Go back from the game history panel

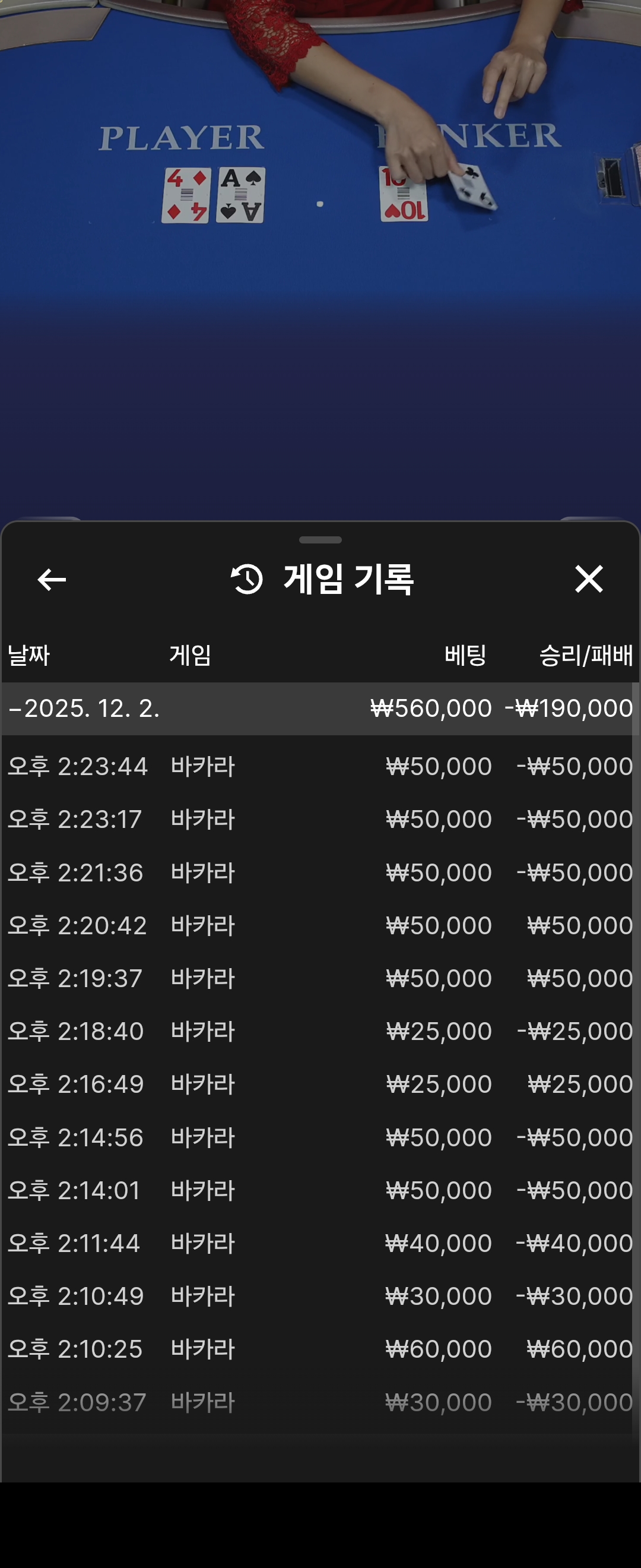point(52,580)
